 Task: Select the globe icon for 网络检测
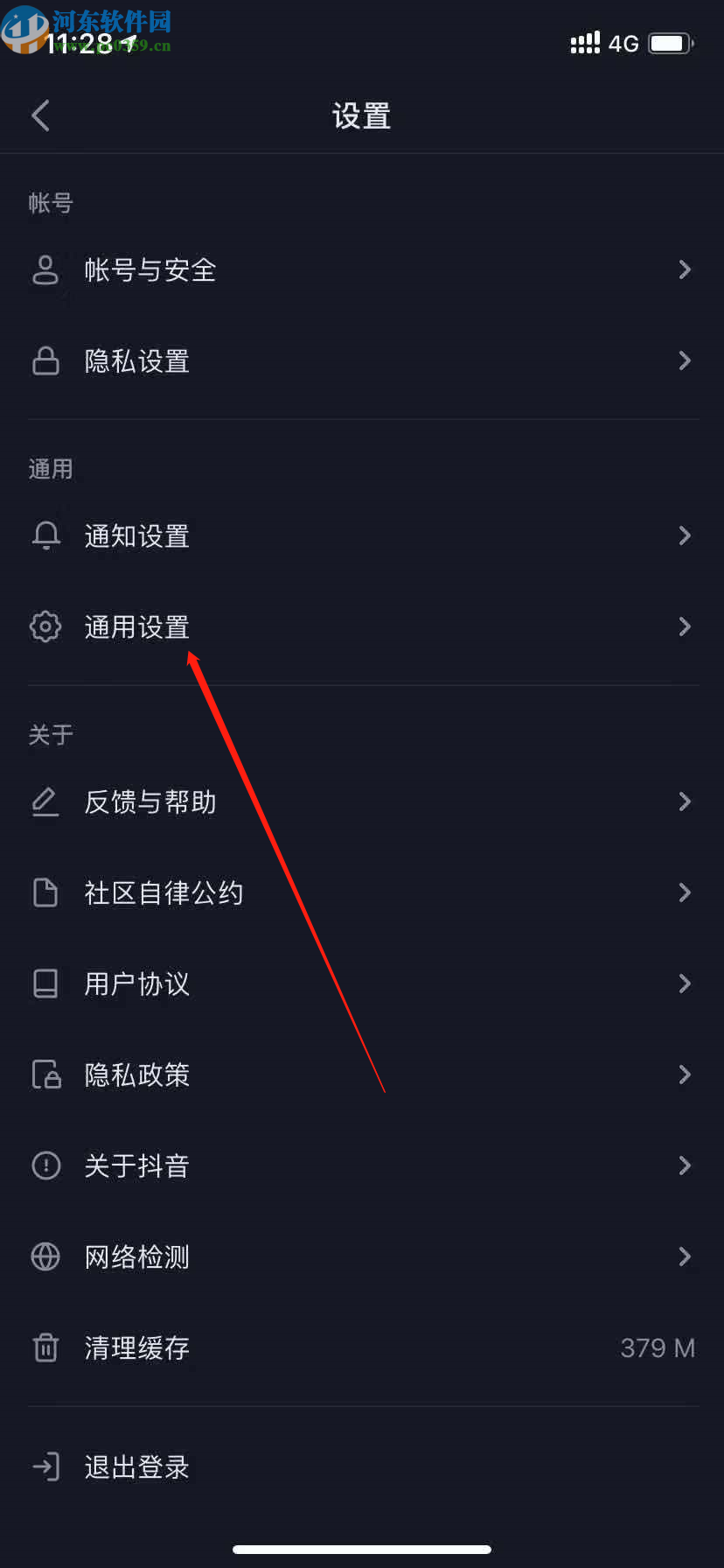click(x=45, y=1256)
